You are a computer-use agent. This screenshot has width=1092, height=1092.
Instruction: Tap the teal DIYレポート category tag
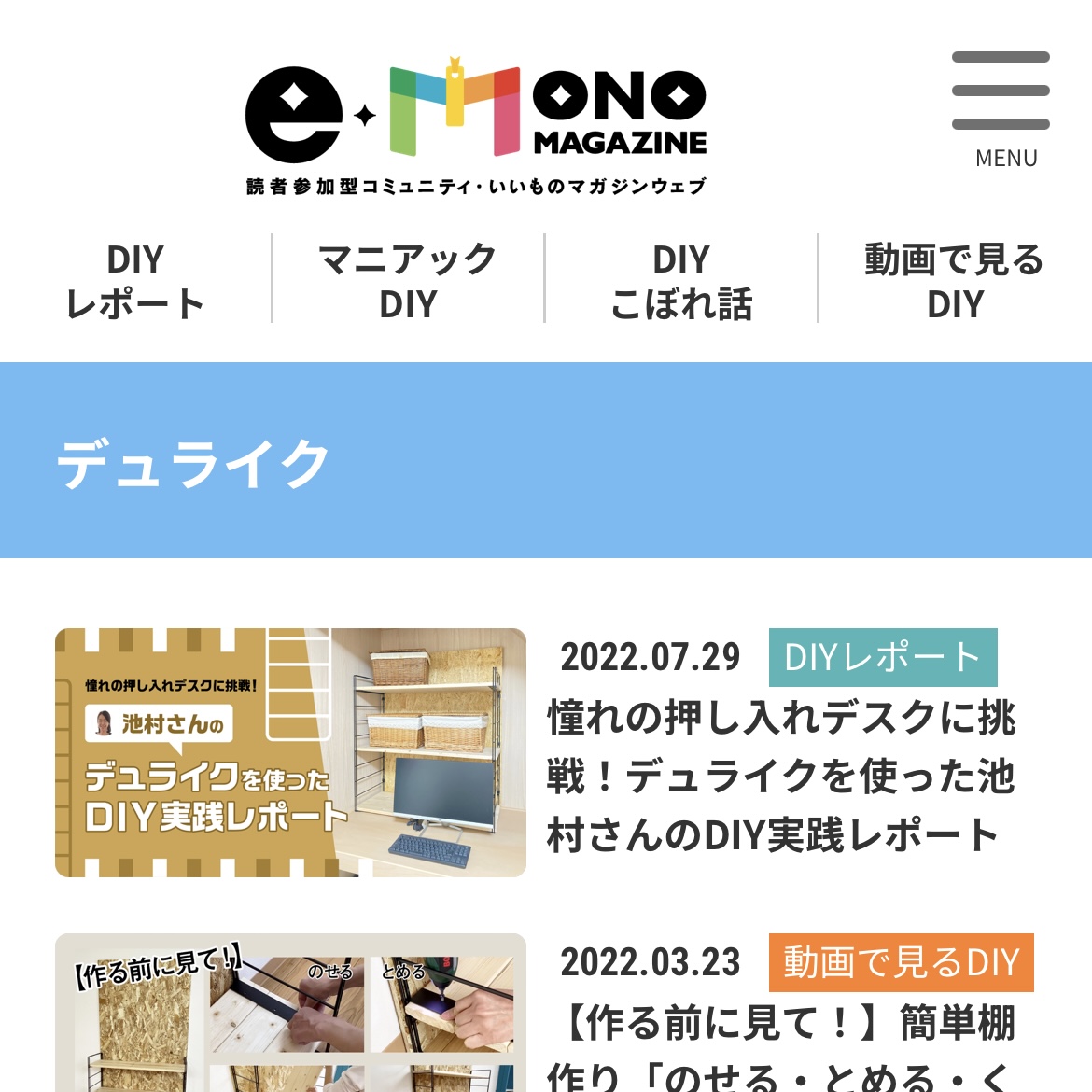[x=882, y=657]
